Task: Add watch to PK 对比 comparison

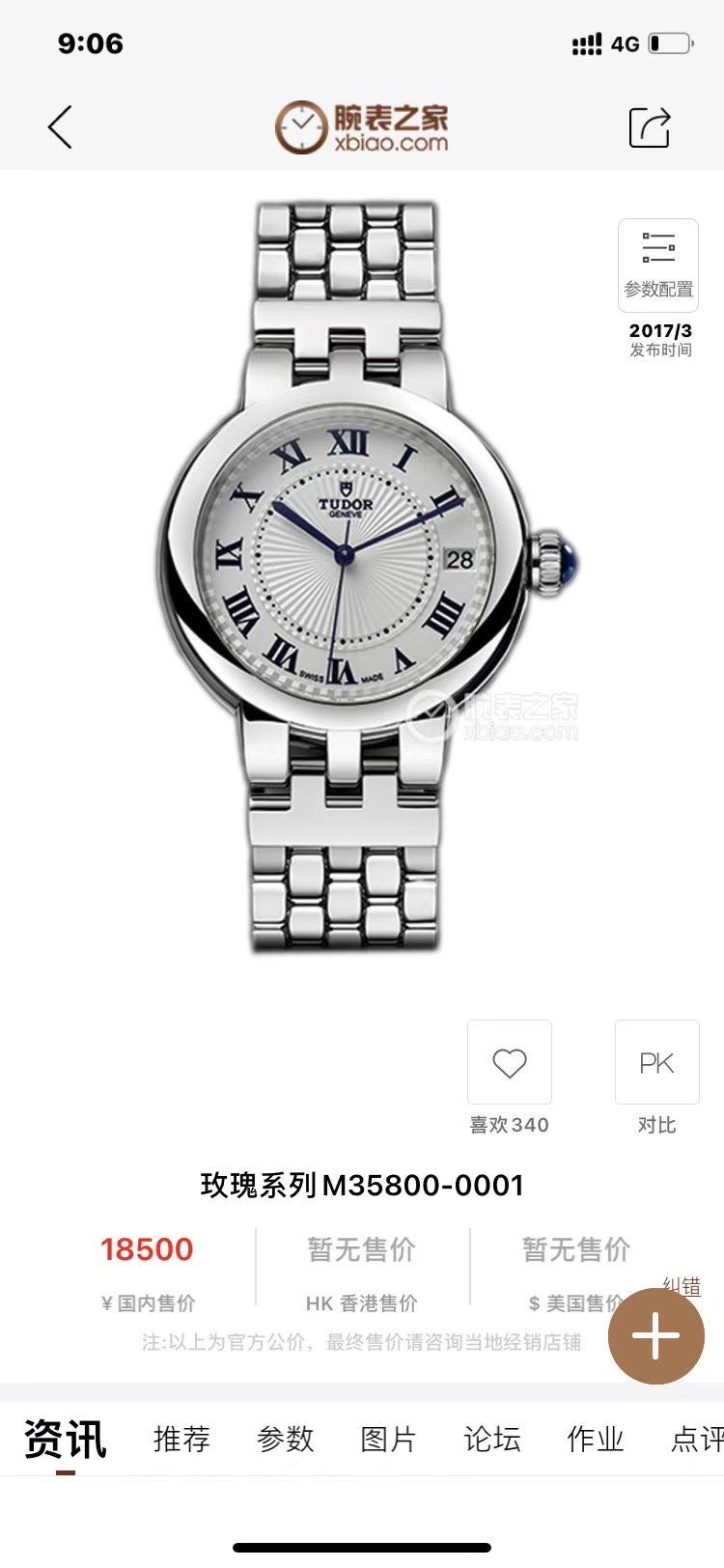Action: pyautogui.click(x=656, y=1063)
